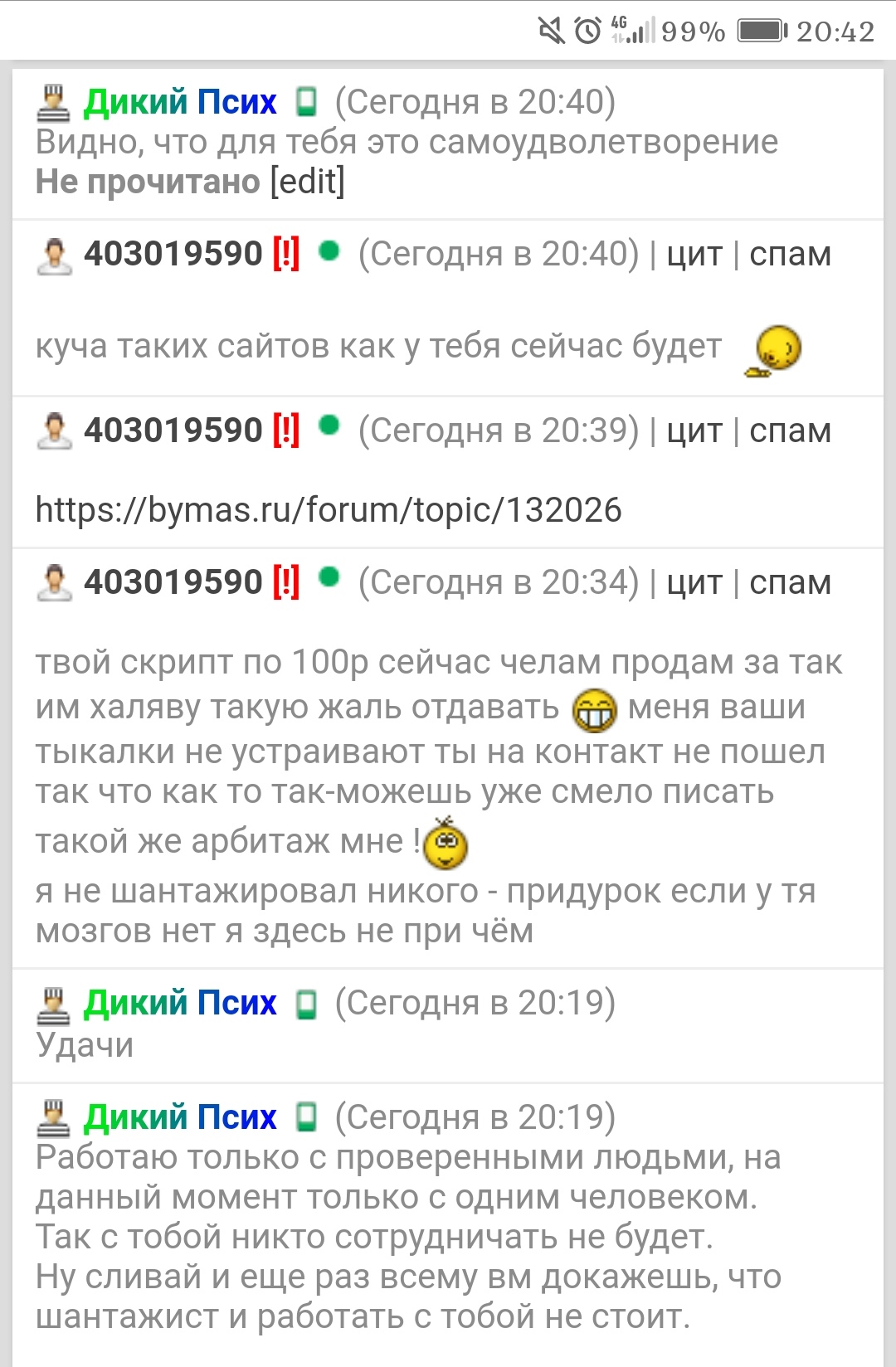Open 403019590's profile from the 20:39 message
Image resolution: width=896 pixels, height=1367 pixels.
coord(173,431)
